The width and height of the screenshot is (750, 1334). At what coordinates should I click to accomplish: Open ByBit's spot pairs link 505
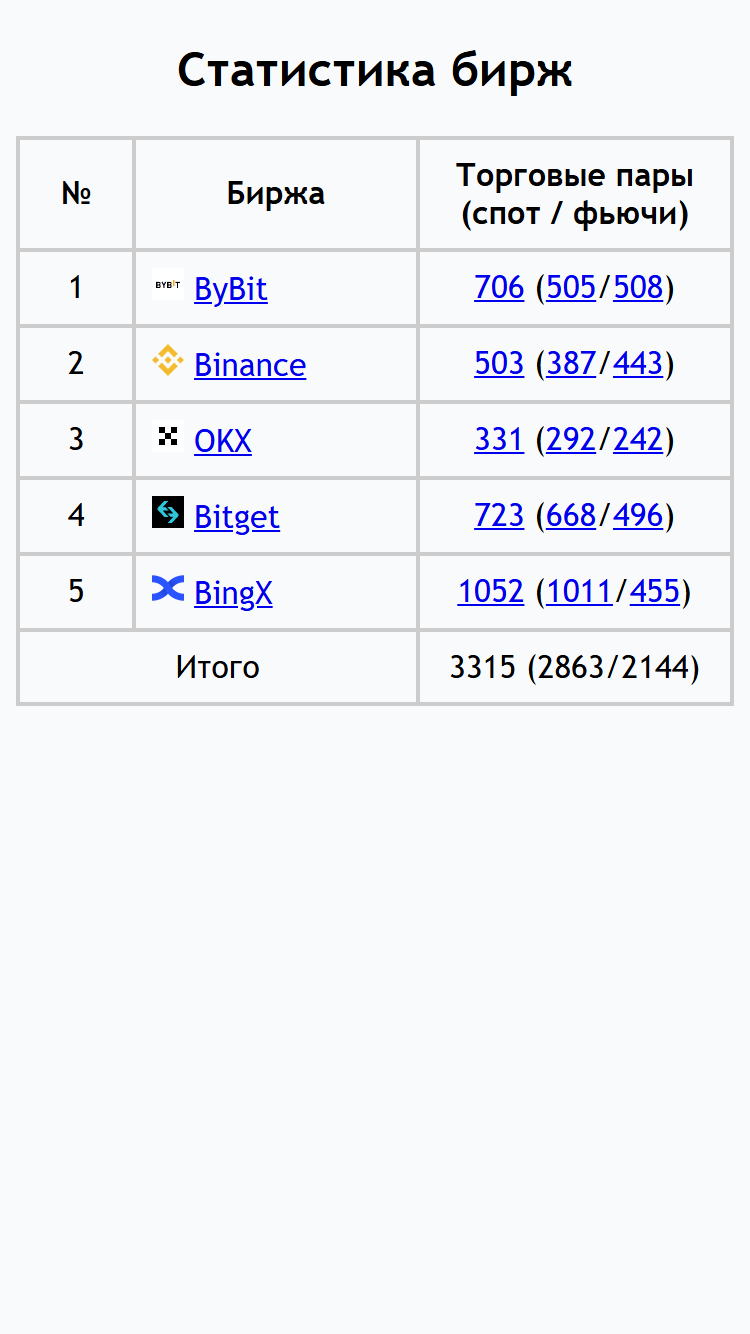click(571, 288)
